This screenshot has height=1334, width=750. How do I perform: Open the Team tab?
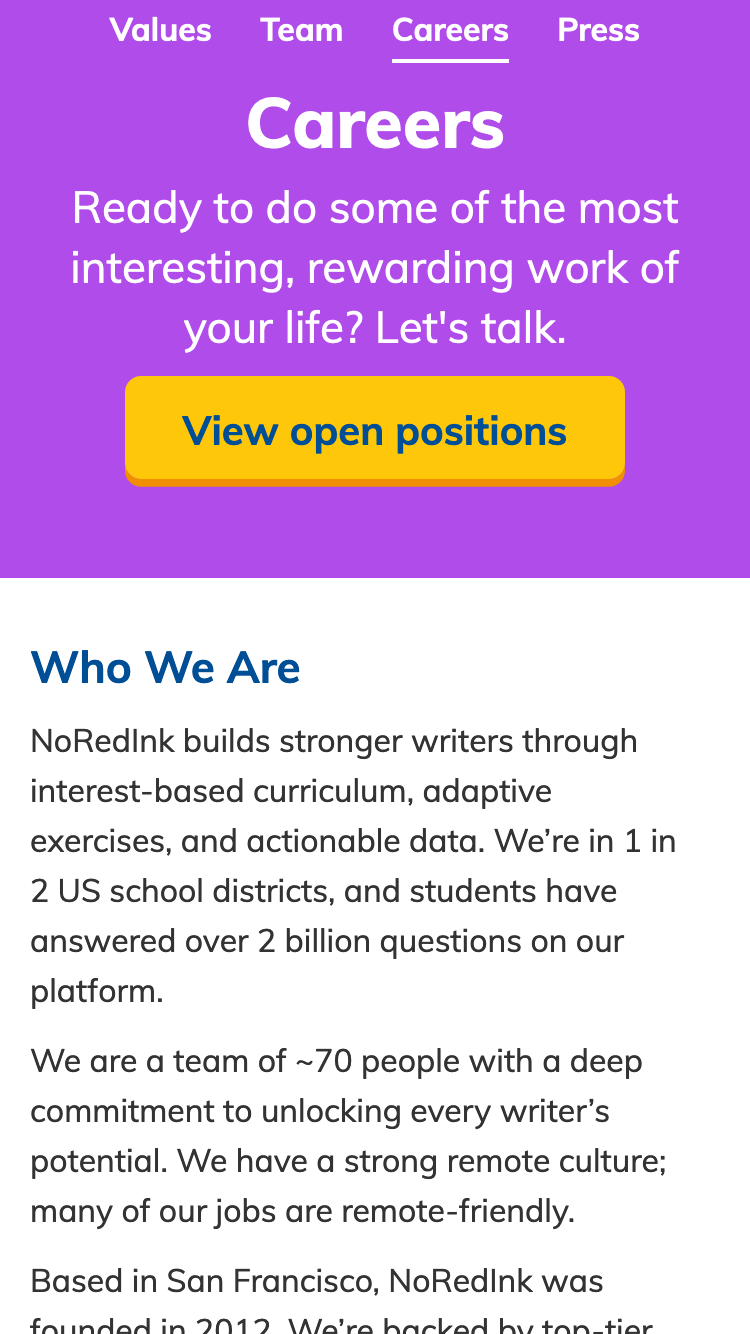301,30
